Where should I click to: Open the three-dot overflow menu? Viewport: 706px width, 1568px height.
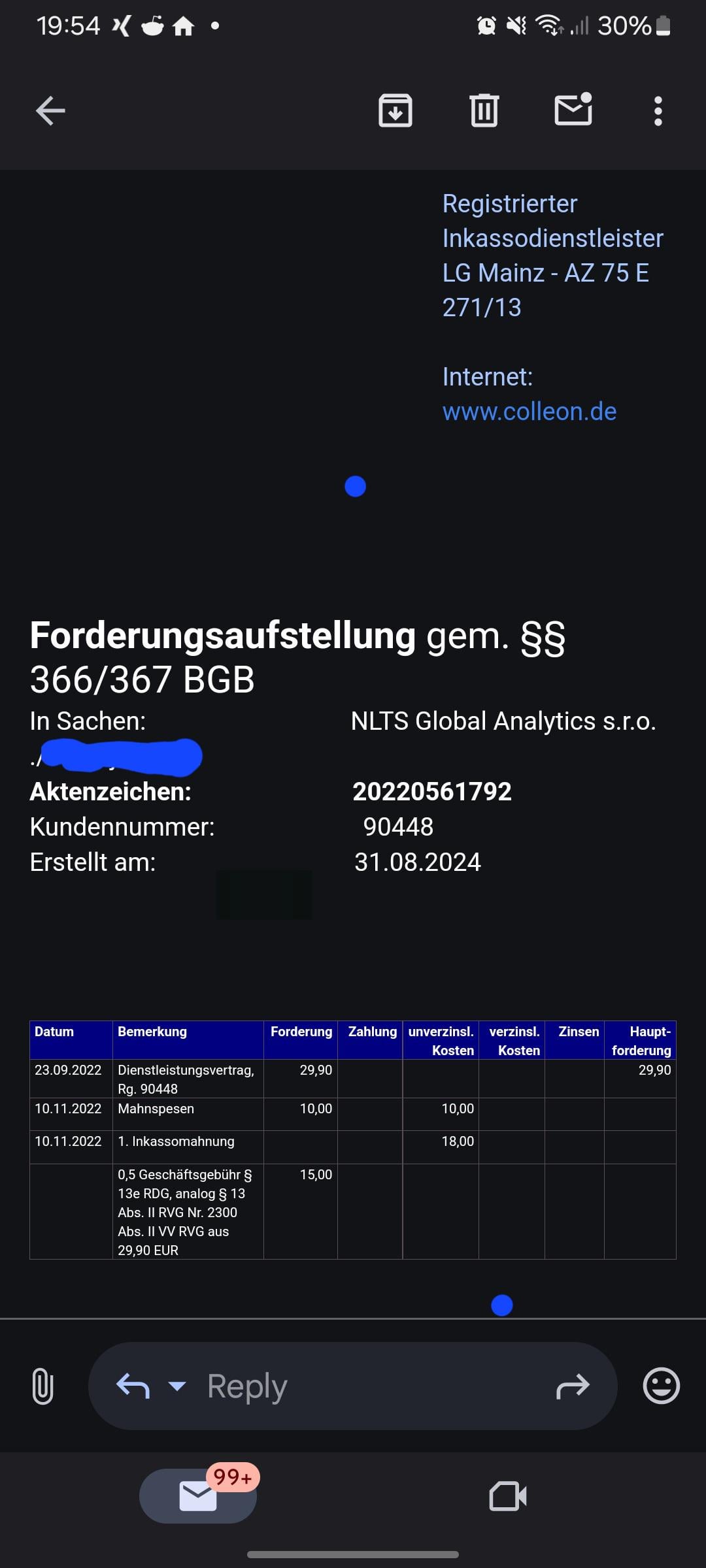click(x=658, y=111)
